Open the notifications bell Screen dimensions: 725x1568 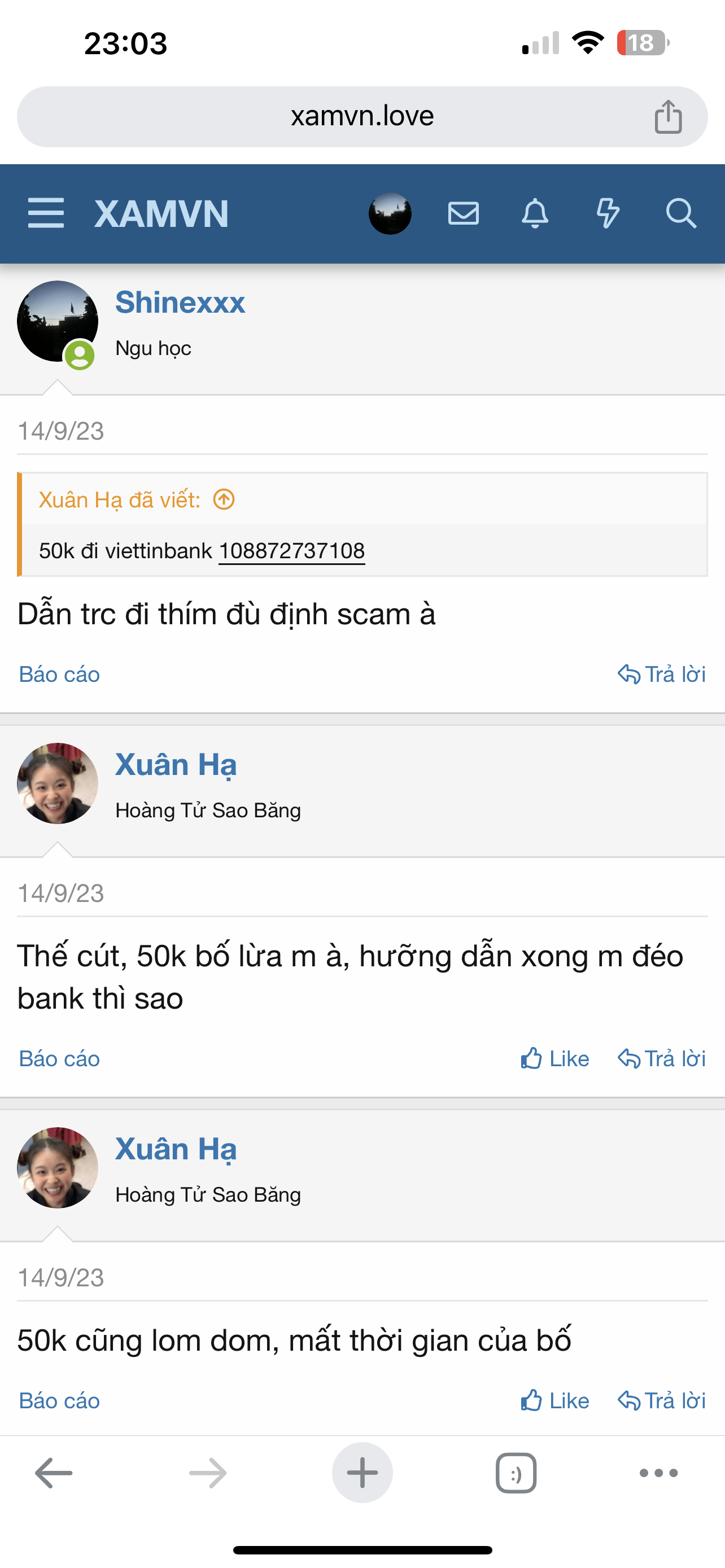(535, 213)
